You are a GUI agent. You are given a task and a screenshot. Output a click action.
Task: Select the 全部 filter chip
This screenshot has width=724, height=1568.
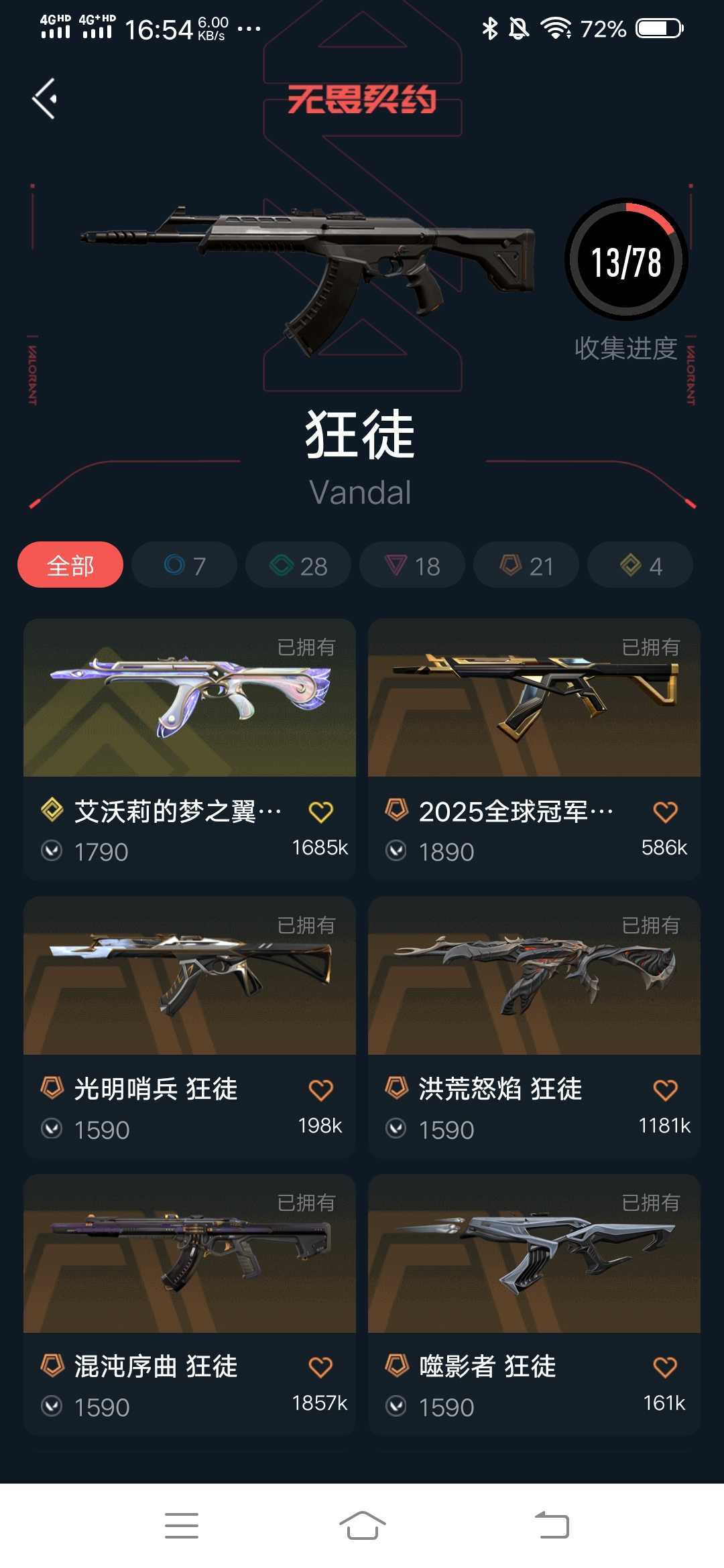(x=70, y=565)
